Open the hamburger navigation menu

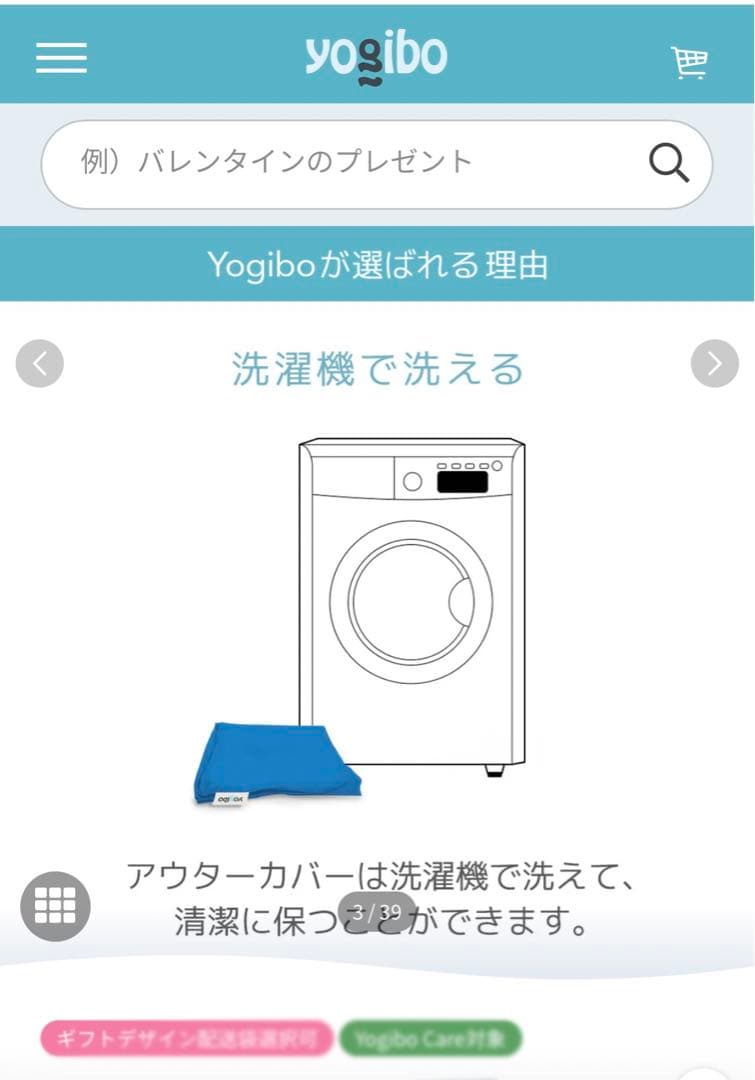pos(59,59)
